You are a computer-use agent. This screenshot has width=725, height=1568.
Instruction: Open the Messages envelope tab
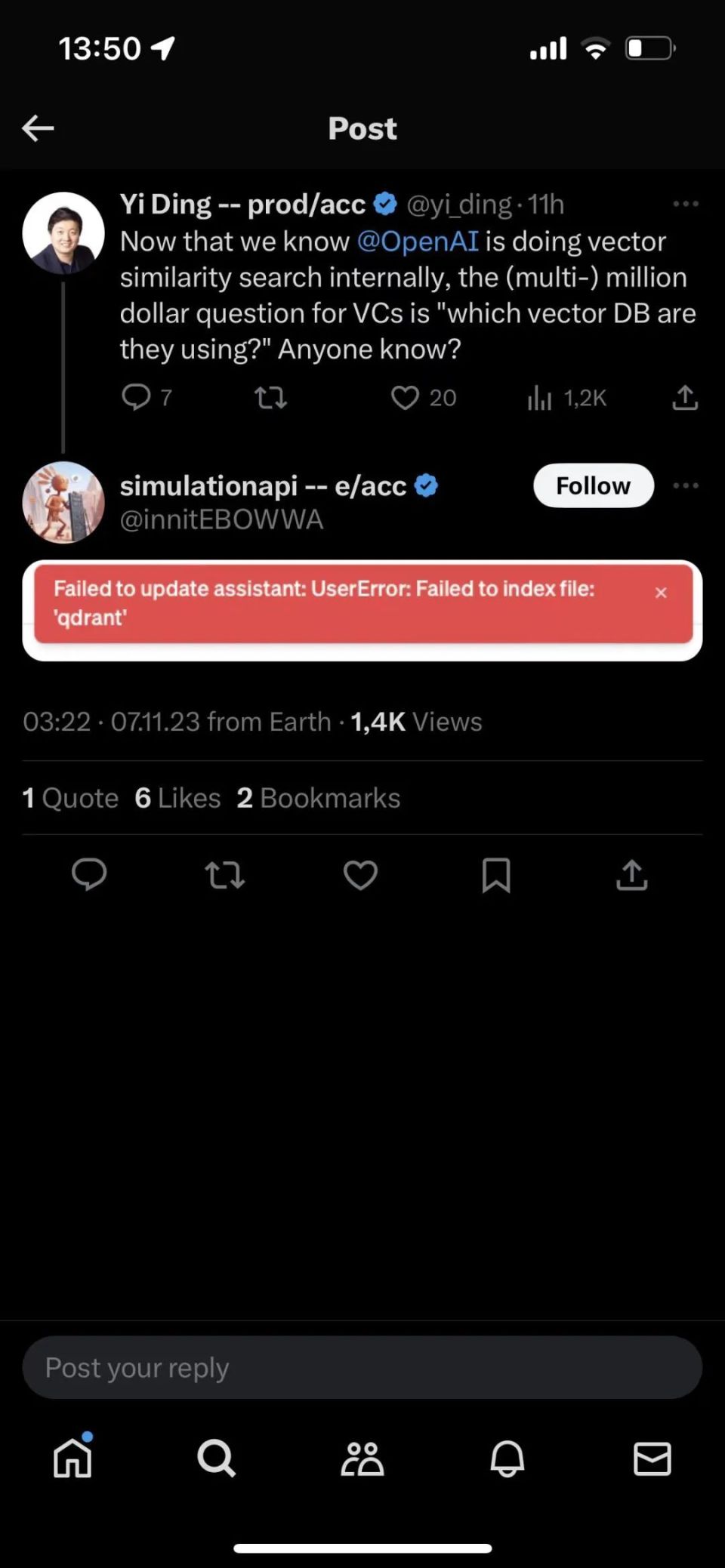point(652,1458)
